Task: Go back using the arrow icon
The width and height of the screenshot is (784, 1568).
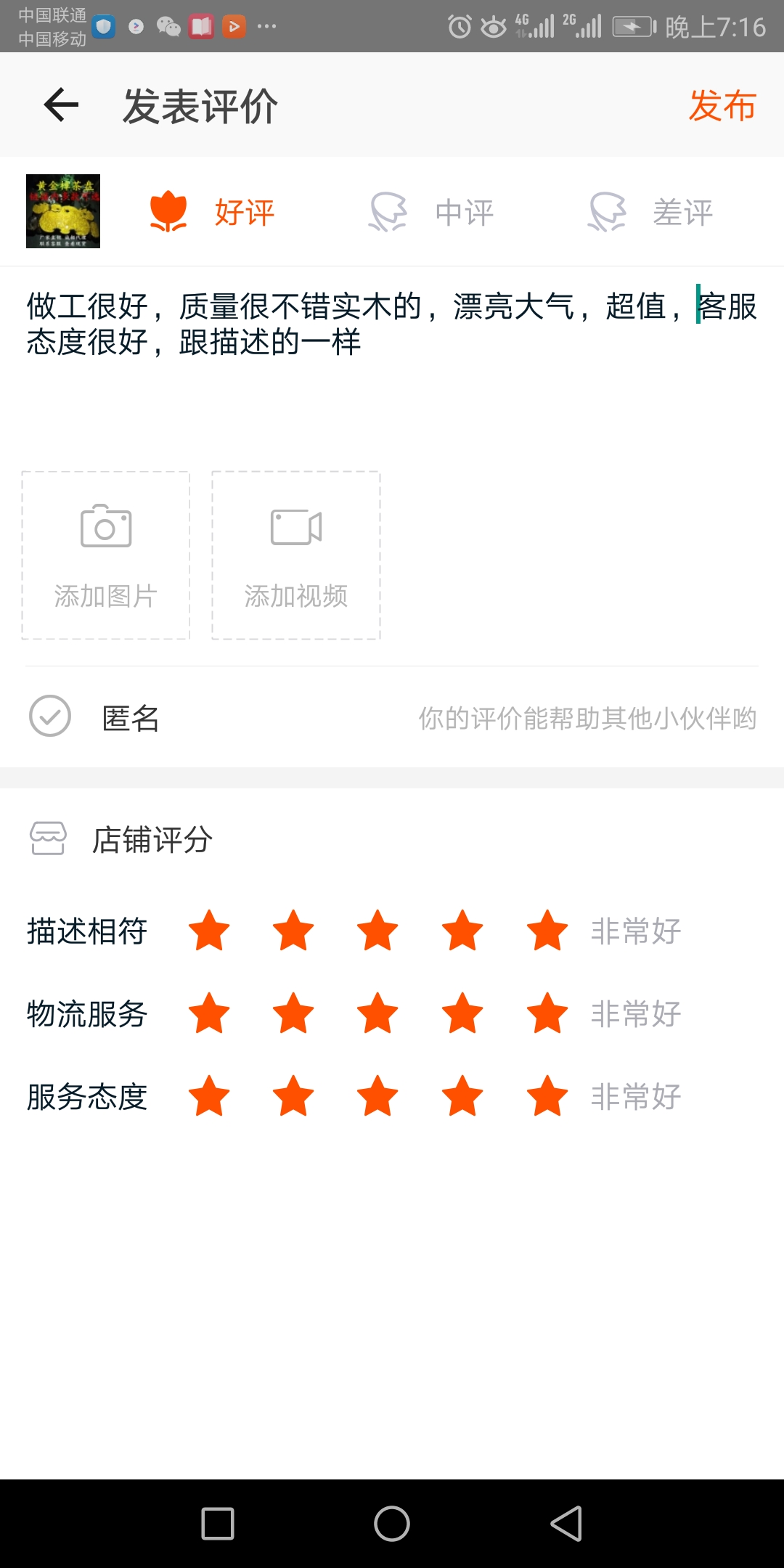Action: click(61, 105)
